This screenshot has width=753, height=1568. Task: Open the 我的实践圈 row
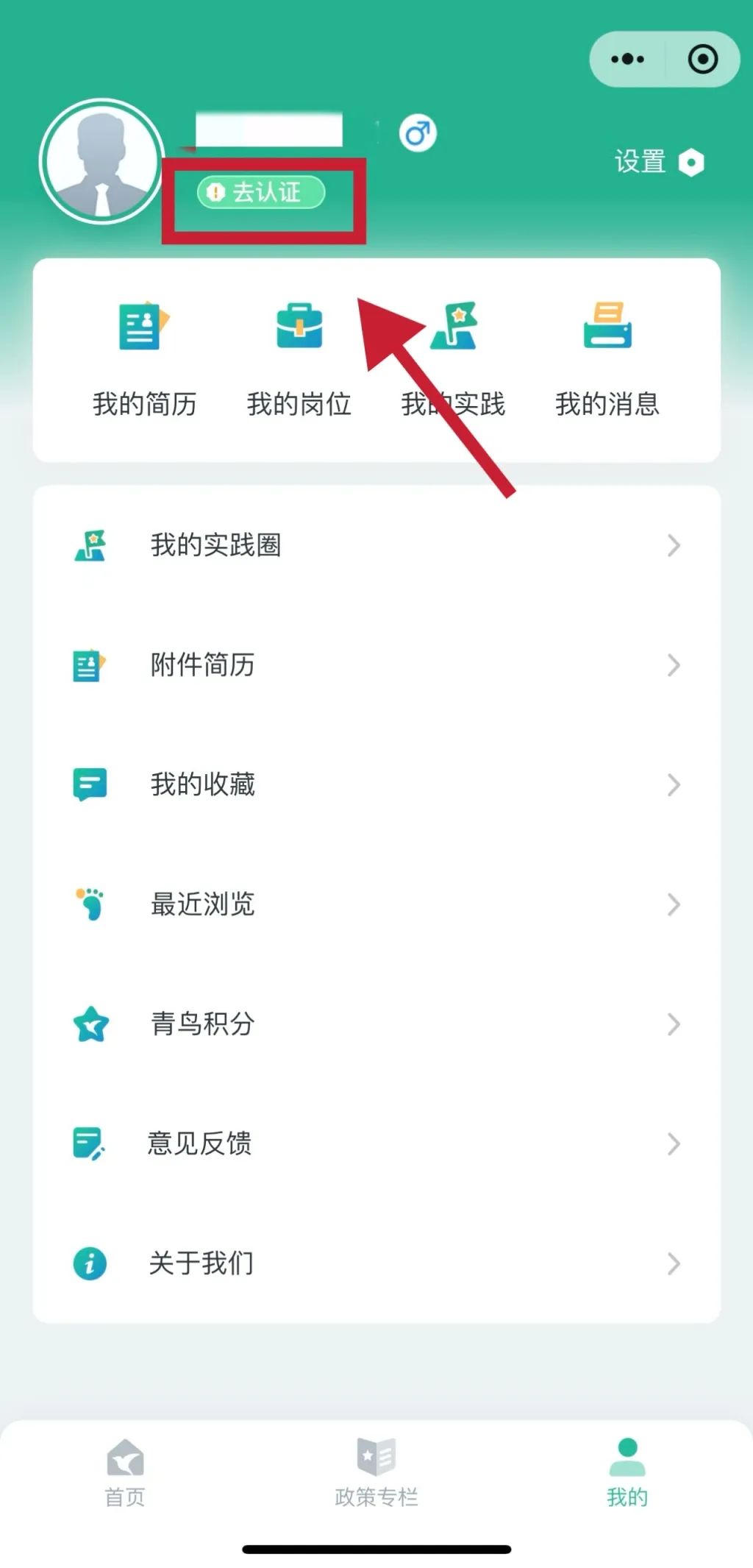click(376, 545)
